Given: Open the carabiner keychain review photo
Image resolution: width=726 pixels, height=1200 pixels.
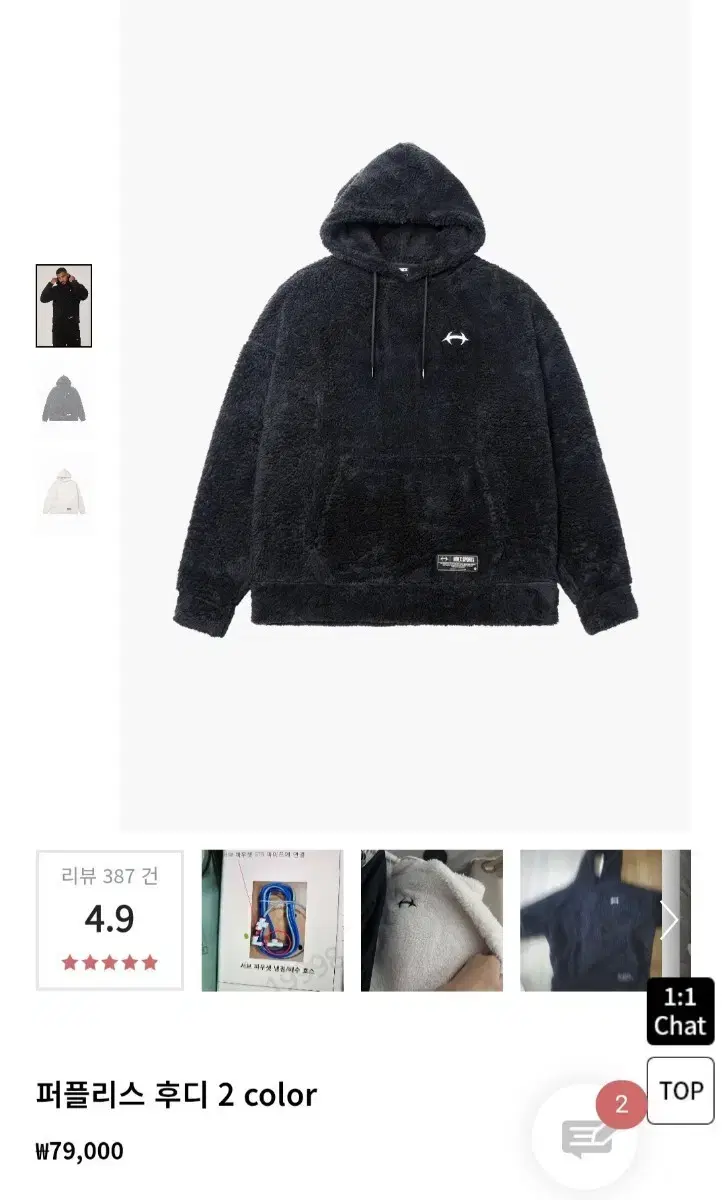Looking at the screenshot, I should coord(269,920).
